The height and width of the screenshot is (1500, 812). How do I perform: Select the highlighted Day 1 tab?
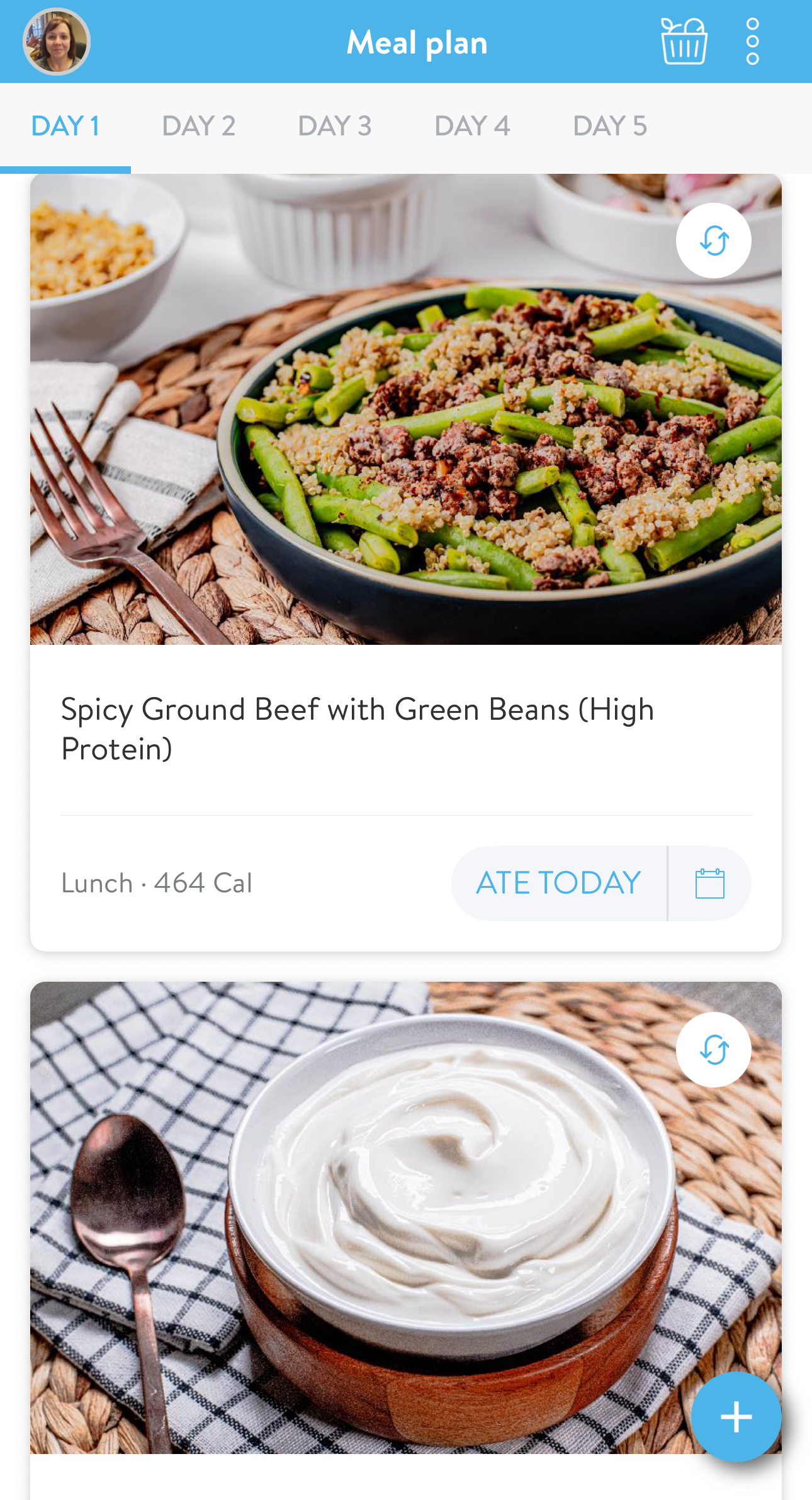point(66,125)
